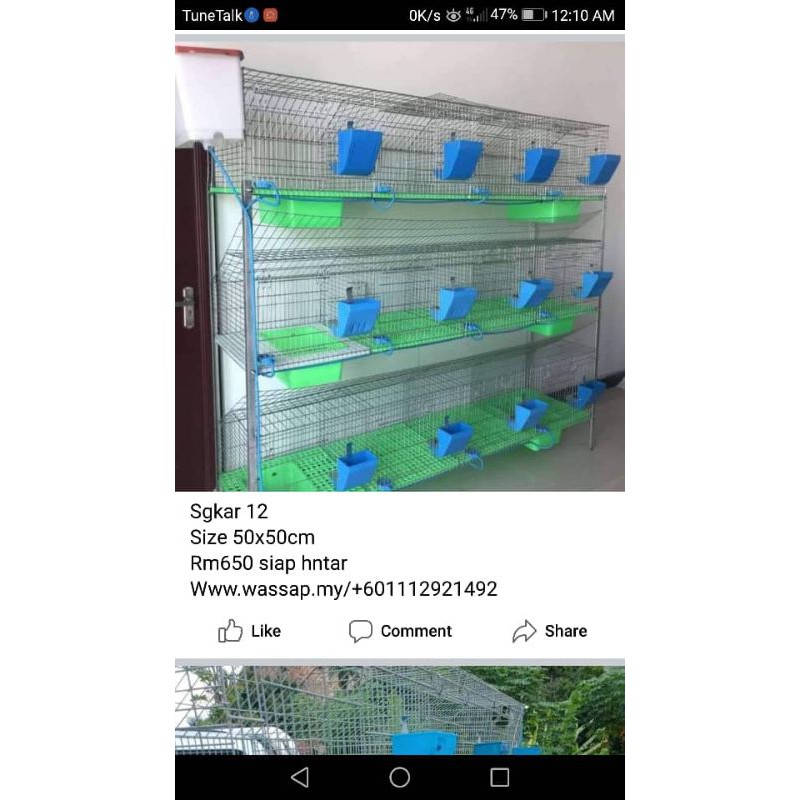This screenshot has width=800, height=800.
Task: Go back using the system back button
Action: click(299, 777)
